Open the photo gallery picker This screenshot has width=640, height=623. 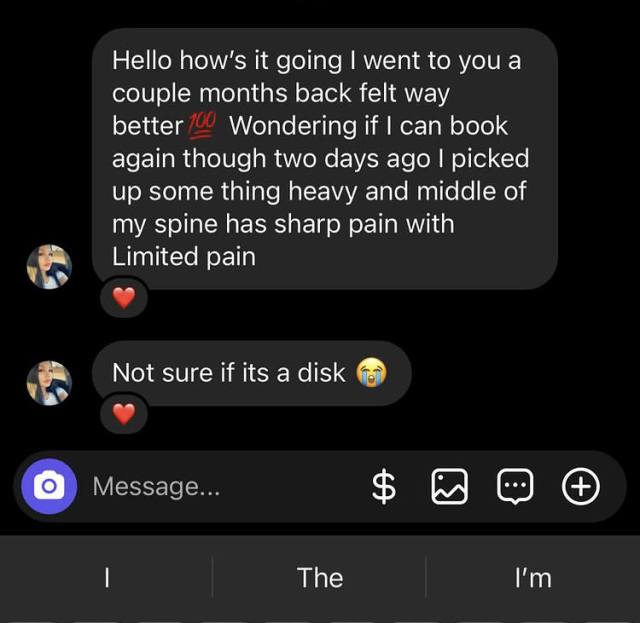click(449, 487)
